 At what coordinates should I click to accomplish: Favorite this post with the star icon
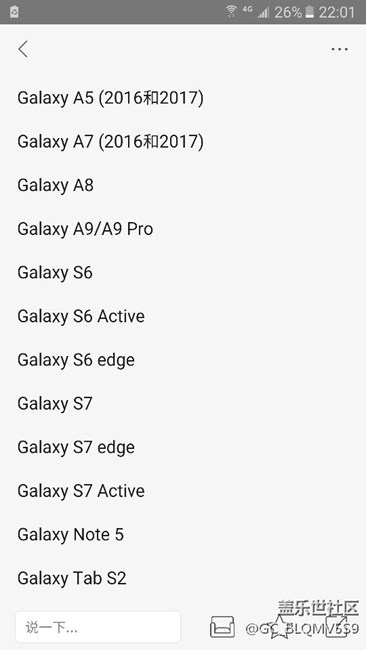(280, 626)
